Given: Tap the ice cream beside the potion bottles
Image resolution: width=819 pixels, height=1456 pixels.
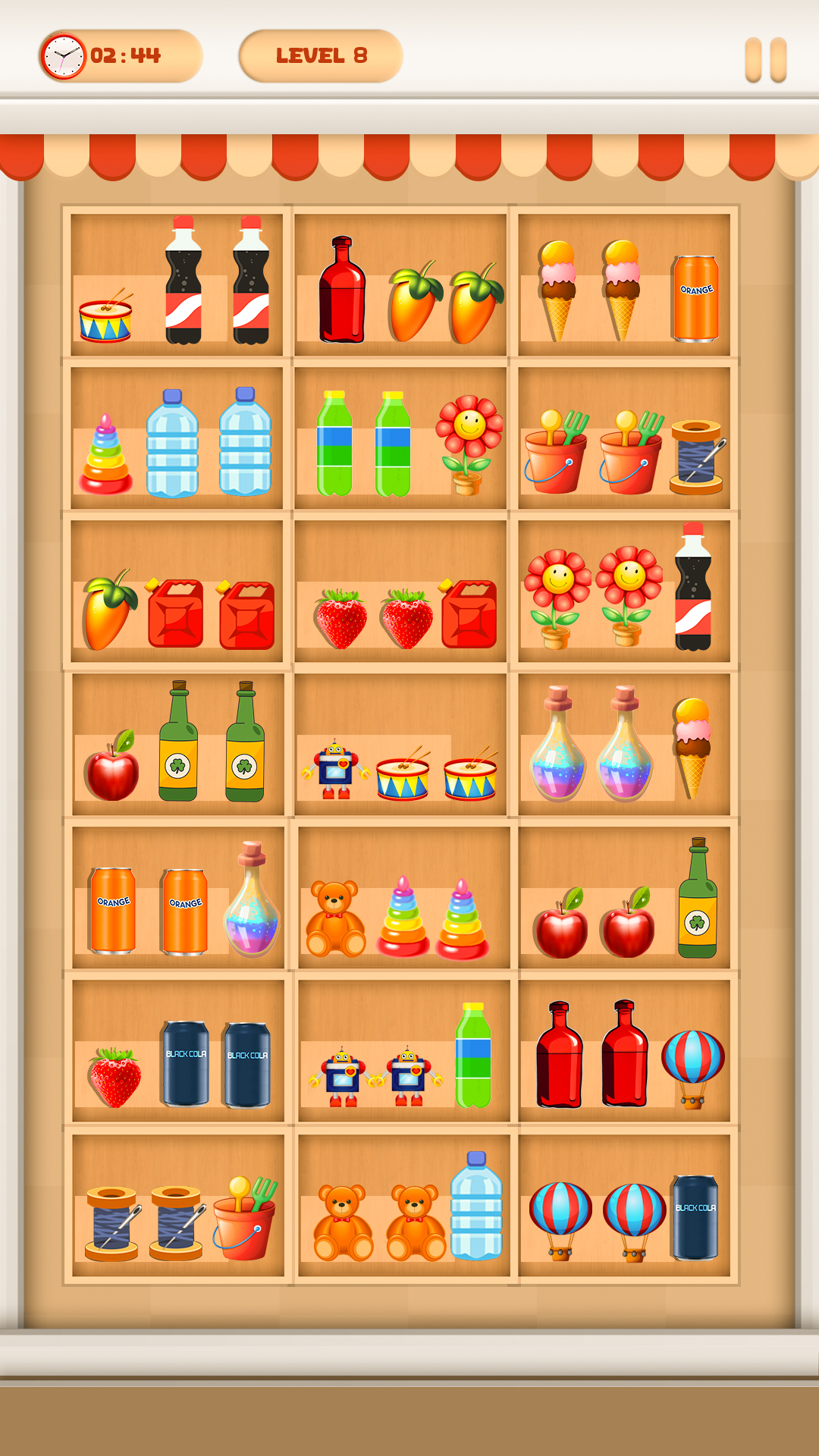Looking at the screenshot, I should tap(692, 748).
